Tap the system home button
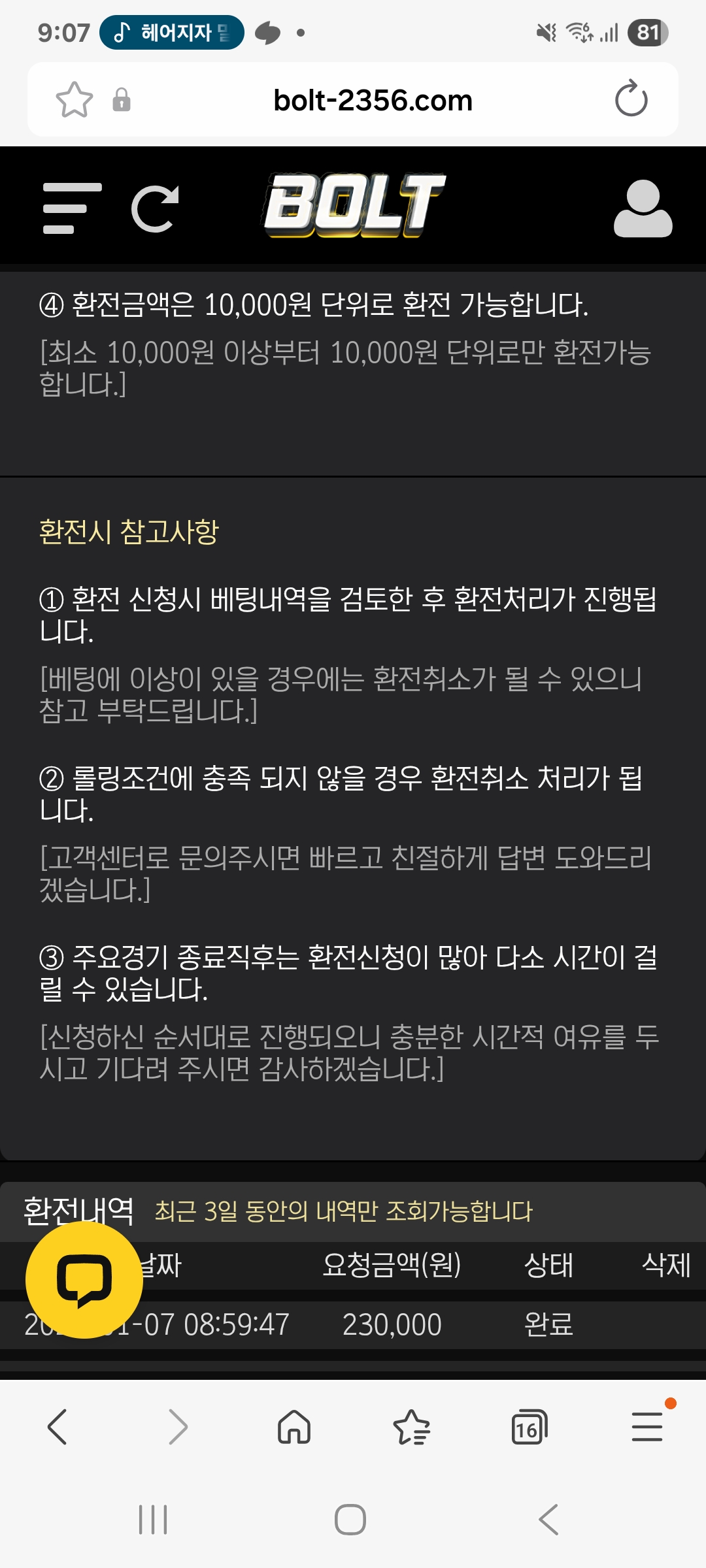Screen dimensions: 706x1568 pyautogui.click(x=350, y=1520)
